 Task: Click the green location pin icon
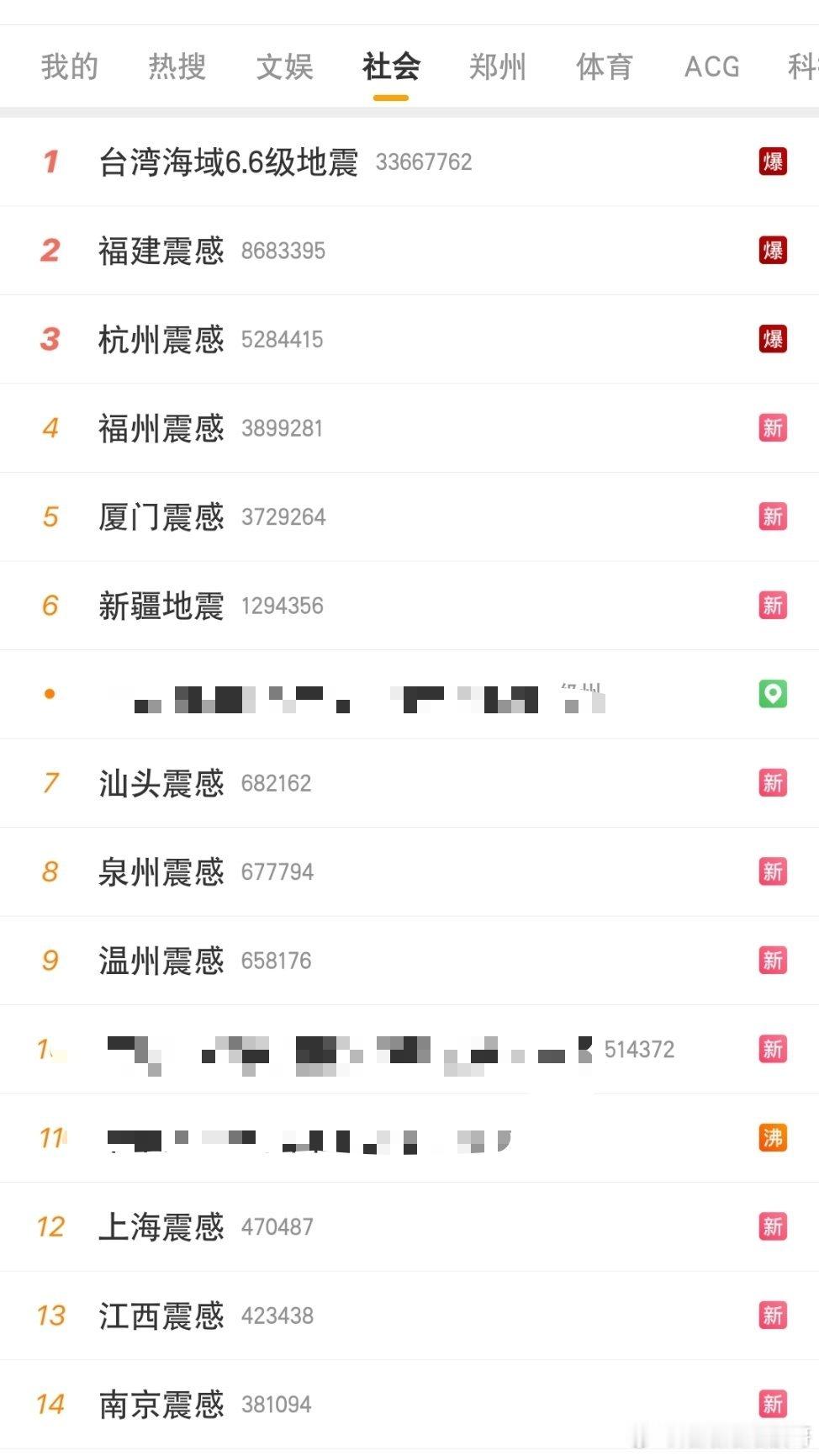(773, 694)
